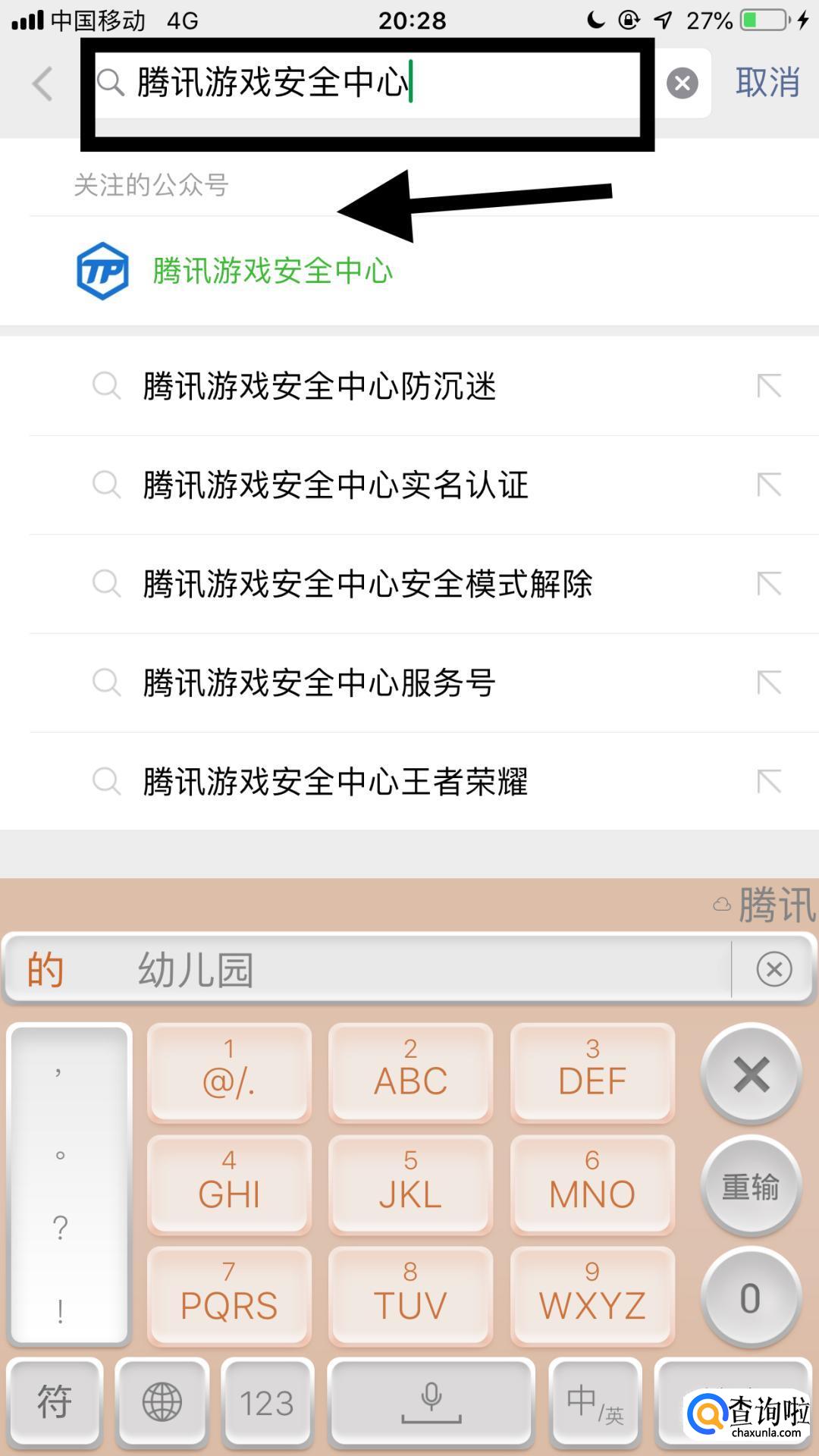Screen dimensions: 819x1456
Task: Tap the microphone voice input key
Action: 431,1403
